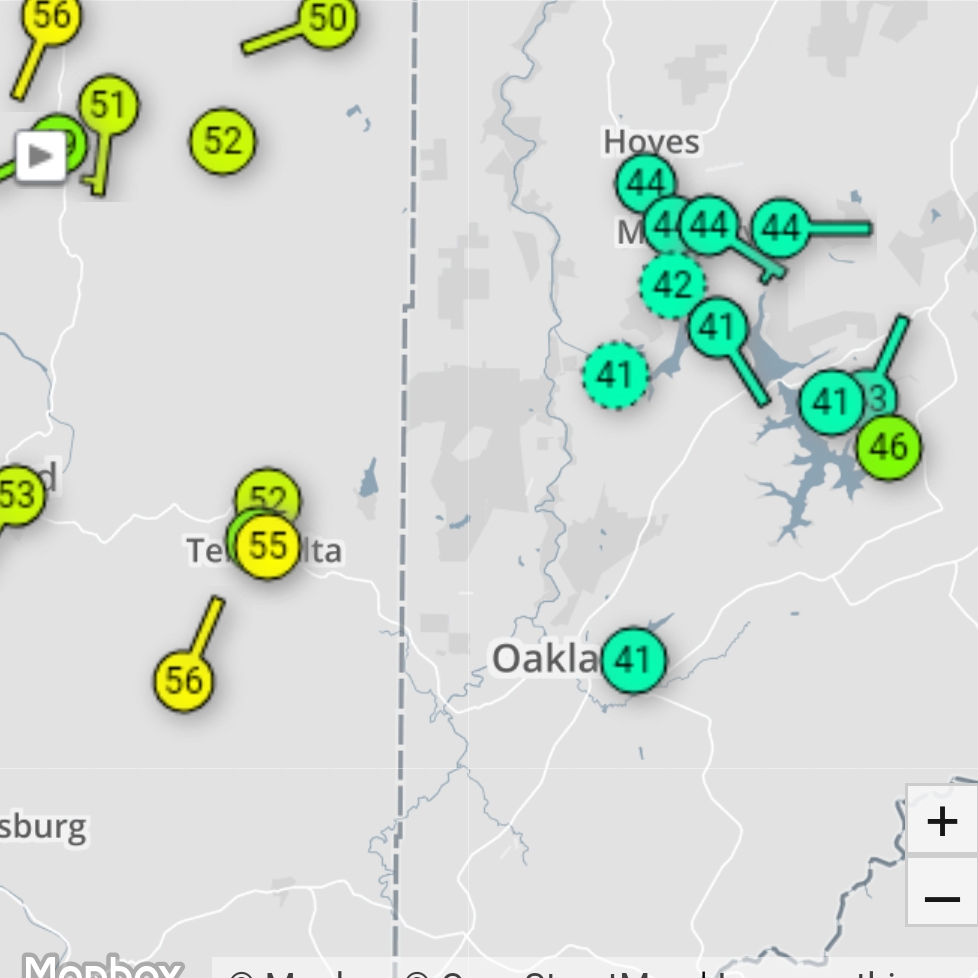This screenshot has height=978, width=978.
Task: Open the yellow sensor marker reading 55
Action: [x=268, y=547]
